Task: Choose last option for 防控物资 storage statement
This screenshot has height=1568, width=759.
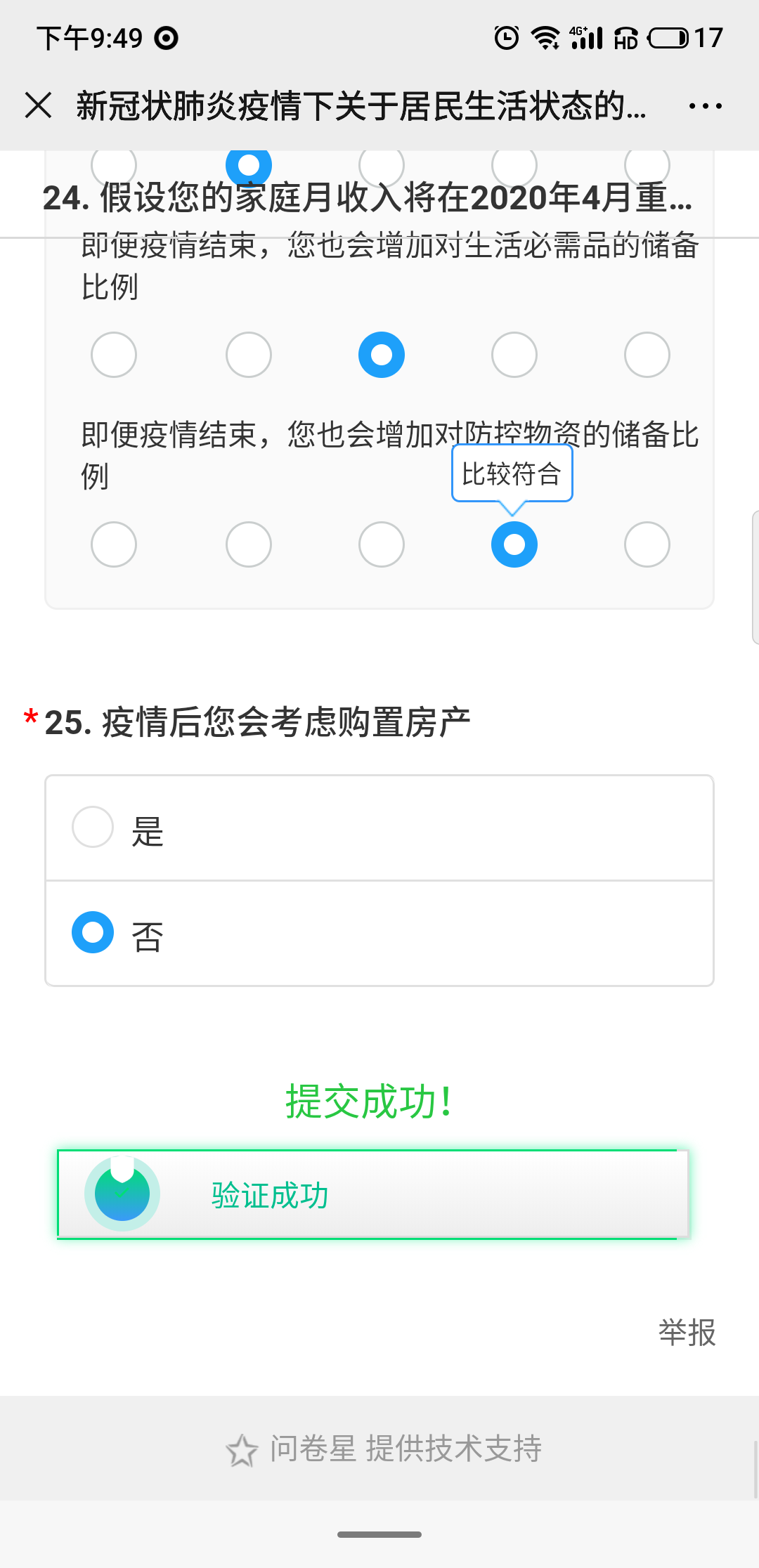Action: 647,544
